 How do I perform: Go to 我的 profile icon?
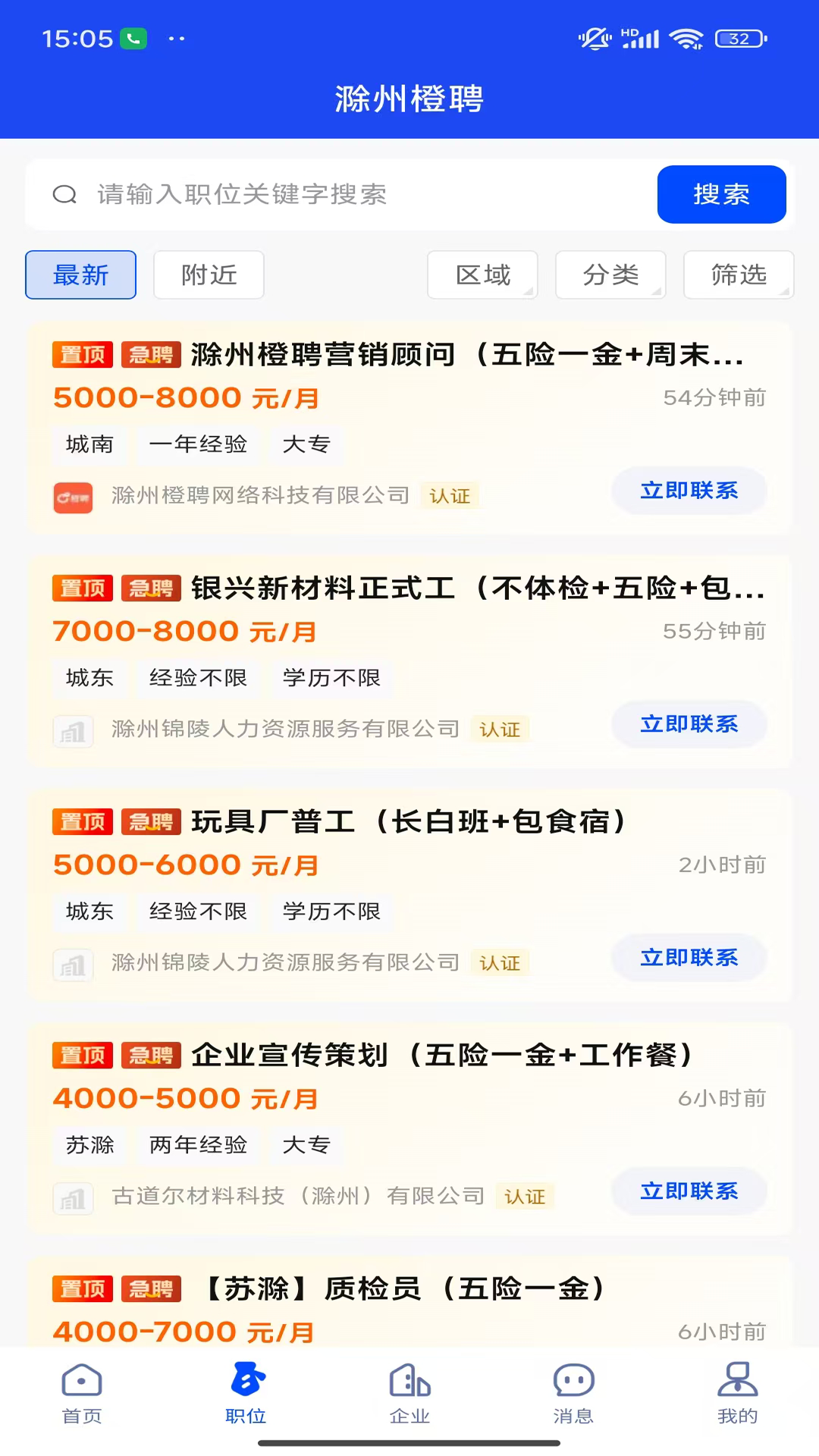736,1394
